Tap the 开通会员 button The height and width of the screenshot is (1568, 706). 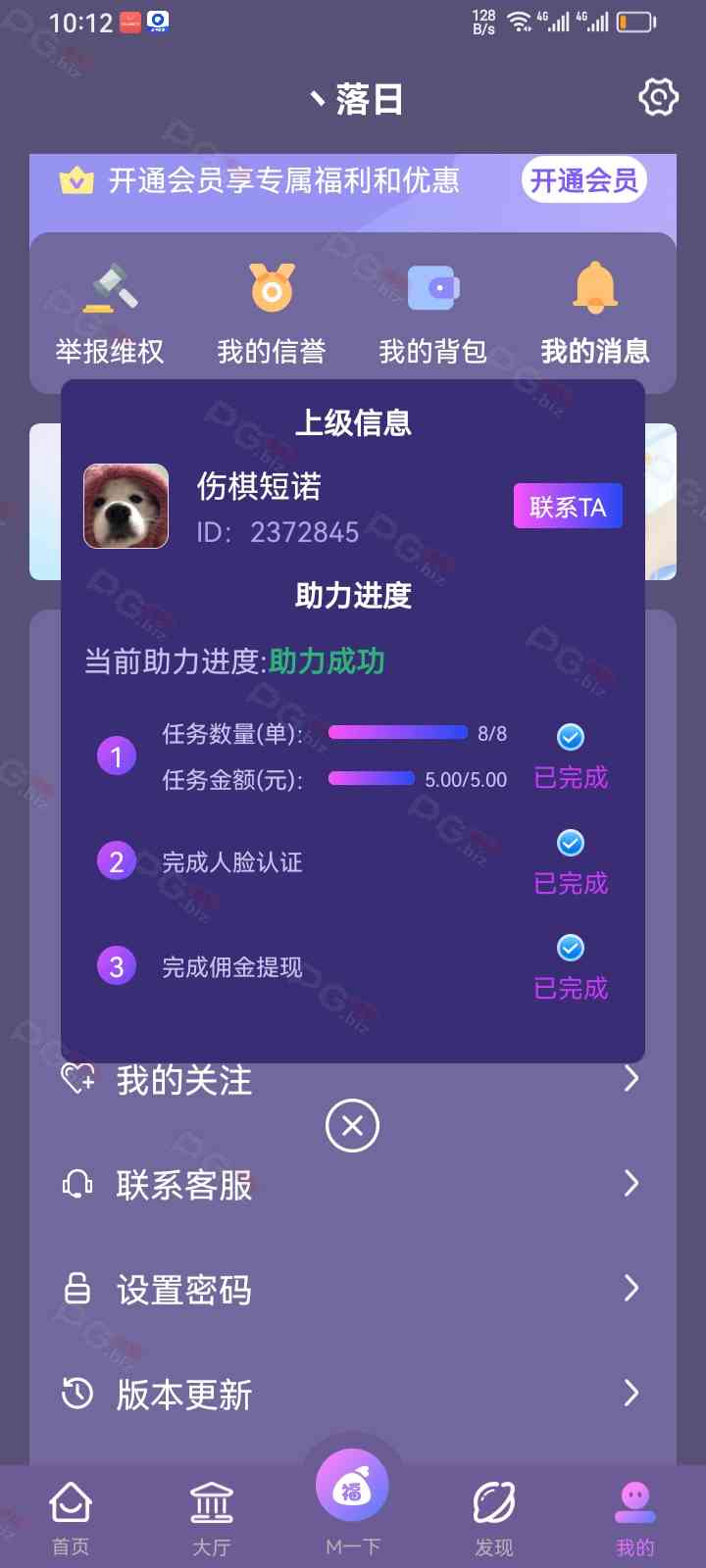[x=583, y=180]
